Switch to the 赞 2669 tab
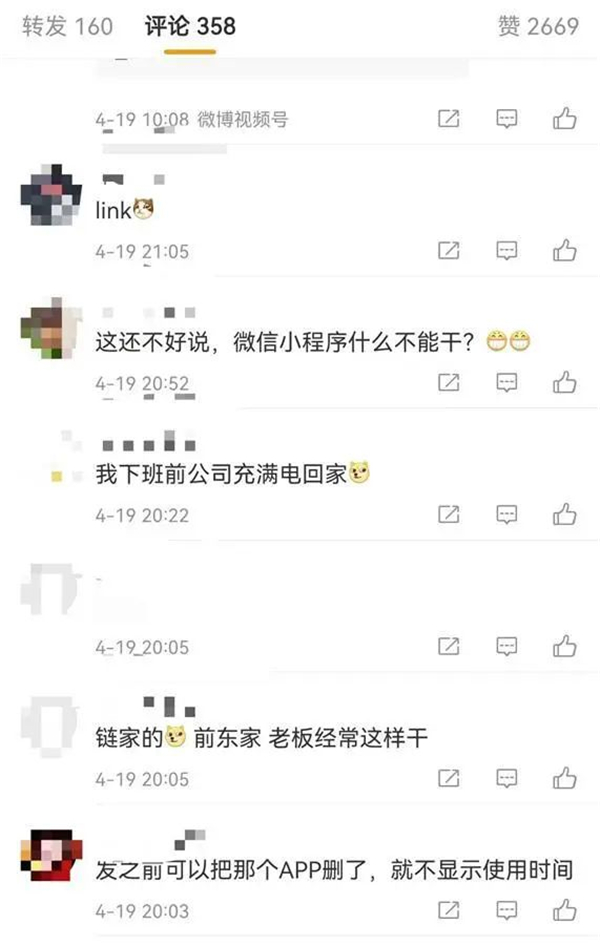This screenshot has height=945, width=600. click(538, 26)
